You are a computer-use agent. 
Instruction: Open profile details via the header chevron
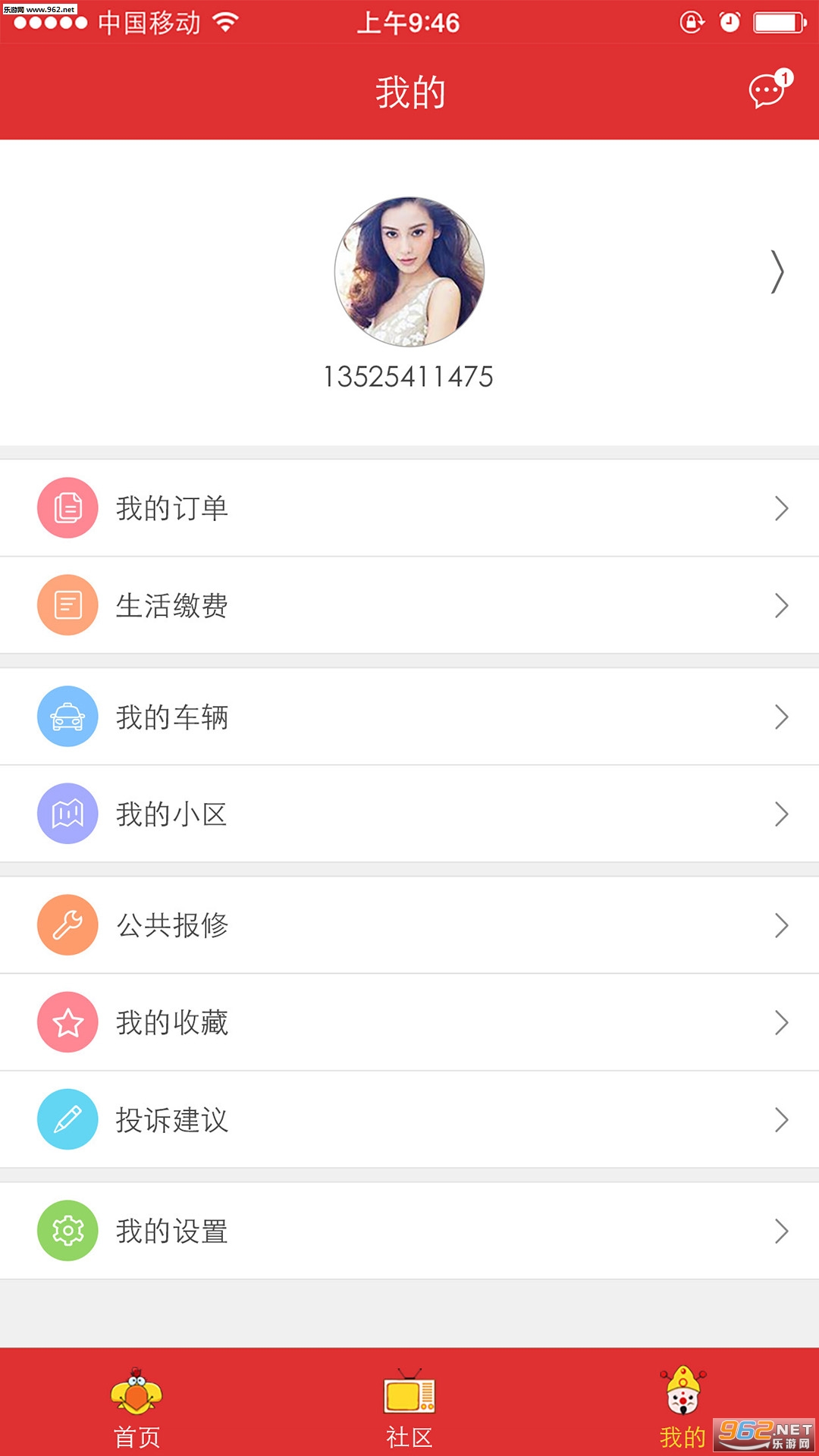click(x=777, y=271)
